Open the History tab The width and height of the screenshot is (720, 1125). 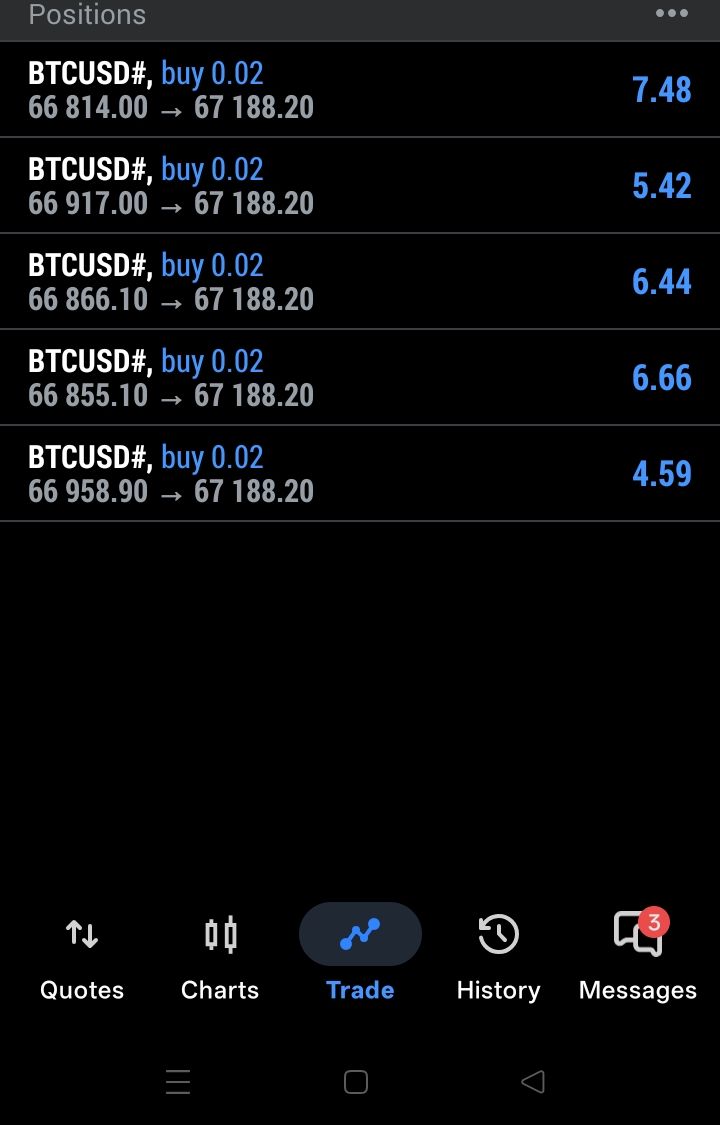pos(498,957)
